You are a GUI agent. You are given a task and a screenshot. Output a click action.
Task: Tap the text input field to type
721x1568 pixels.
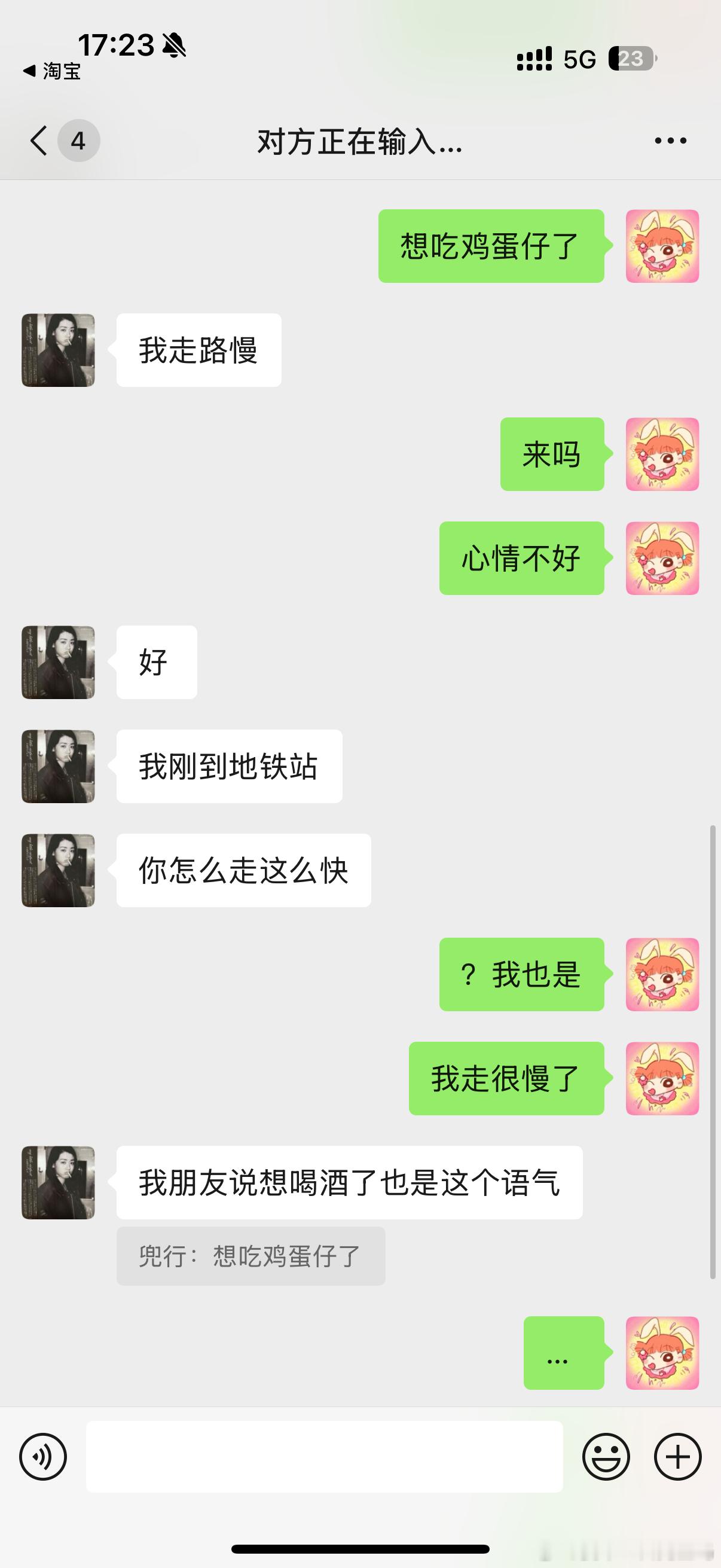(x=322, y=1457)
